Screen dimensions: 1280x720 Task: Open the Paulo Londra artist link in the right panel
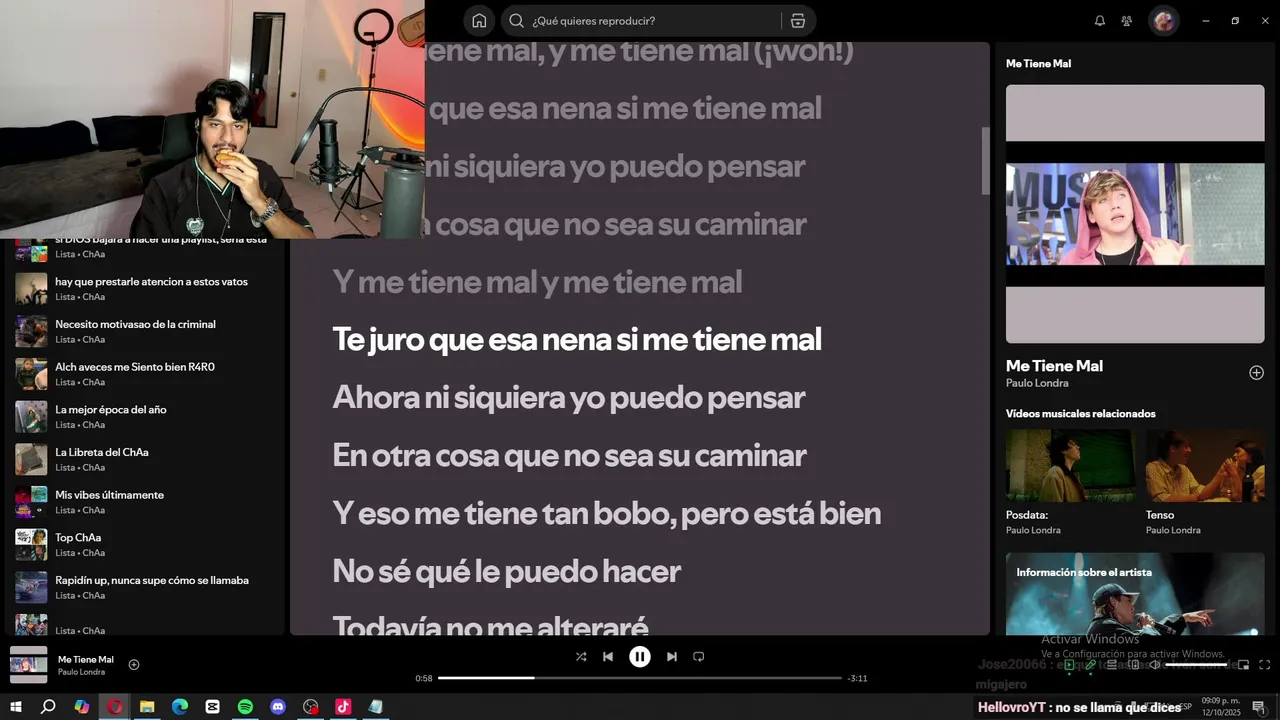1037,383
